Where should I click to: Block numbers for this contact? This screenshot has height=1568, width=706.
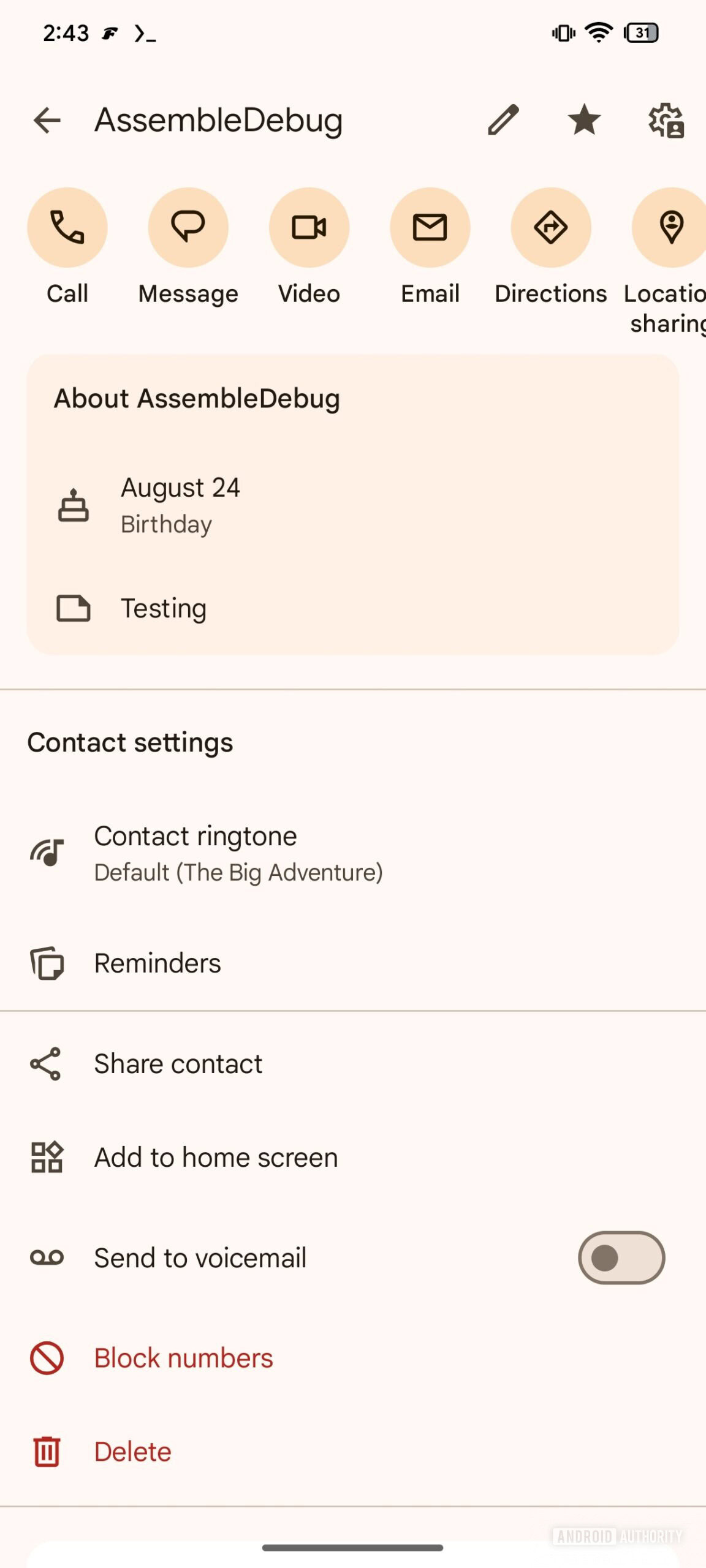(183, 1359)
